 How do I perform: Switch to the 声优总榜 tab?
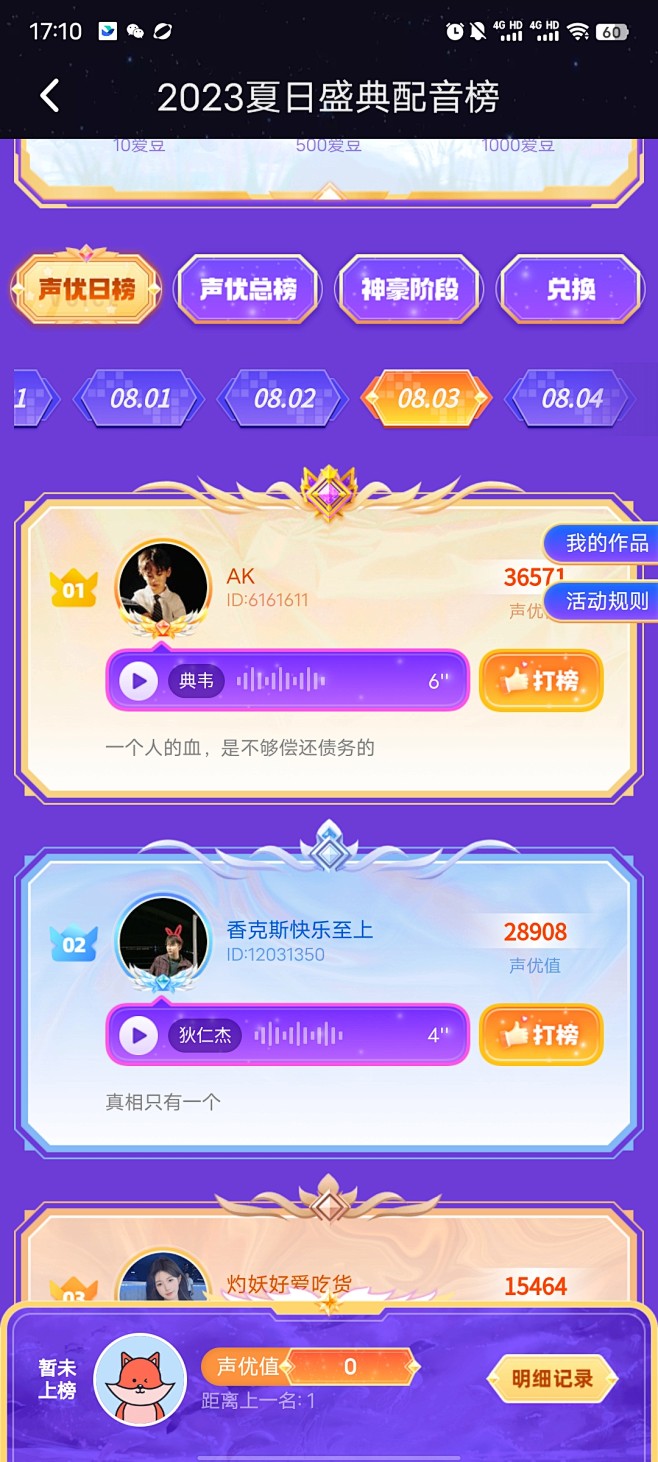(x=248, y=290)
